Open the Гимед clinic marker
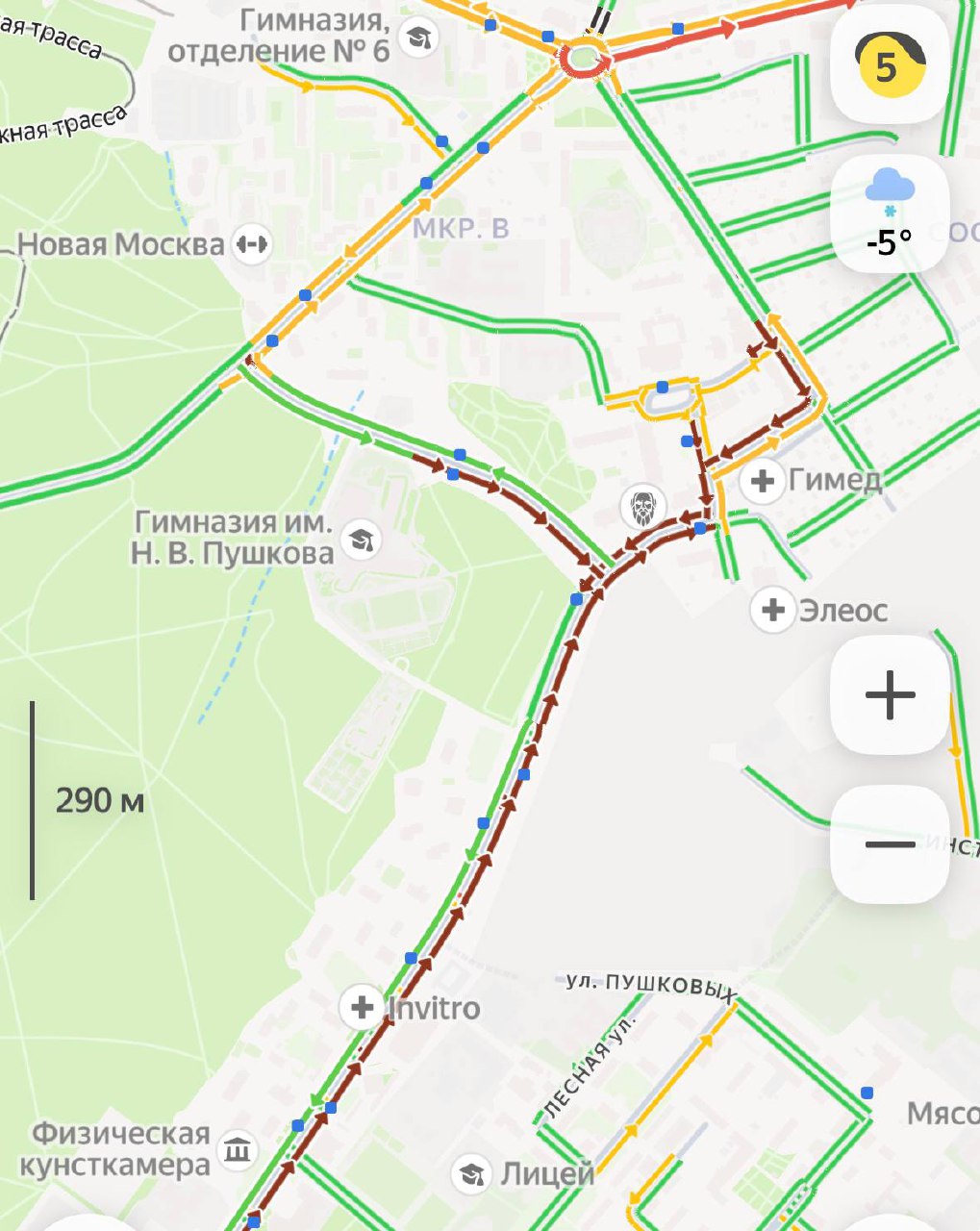Viewport: 980px width, 1231px height. point(764,480)
